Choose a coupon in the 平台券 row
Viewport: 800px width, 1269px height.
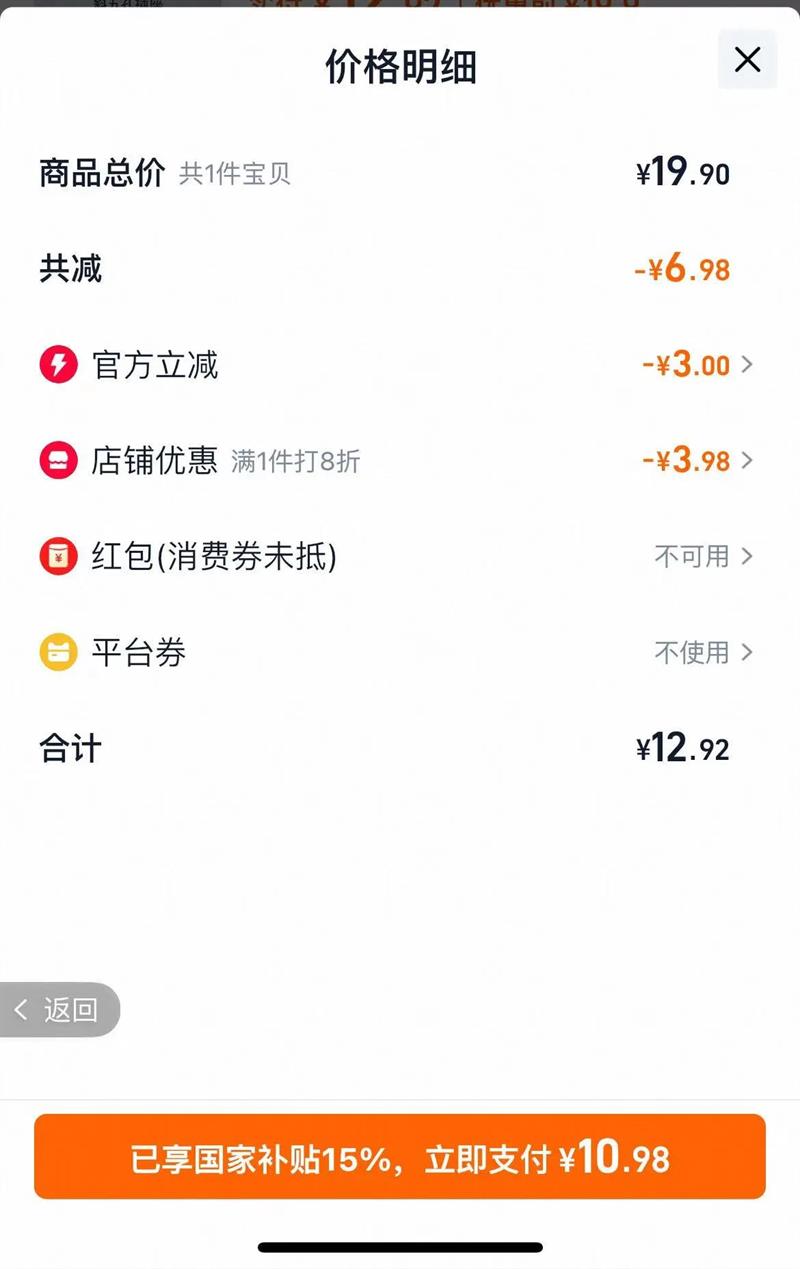tap(703, 653)
